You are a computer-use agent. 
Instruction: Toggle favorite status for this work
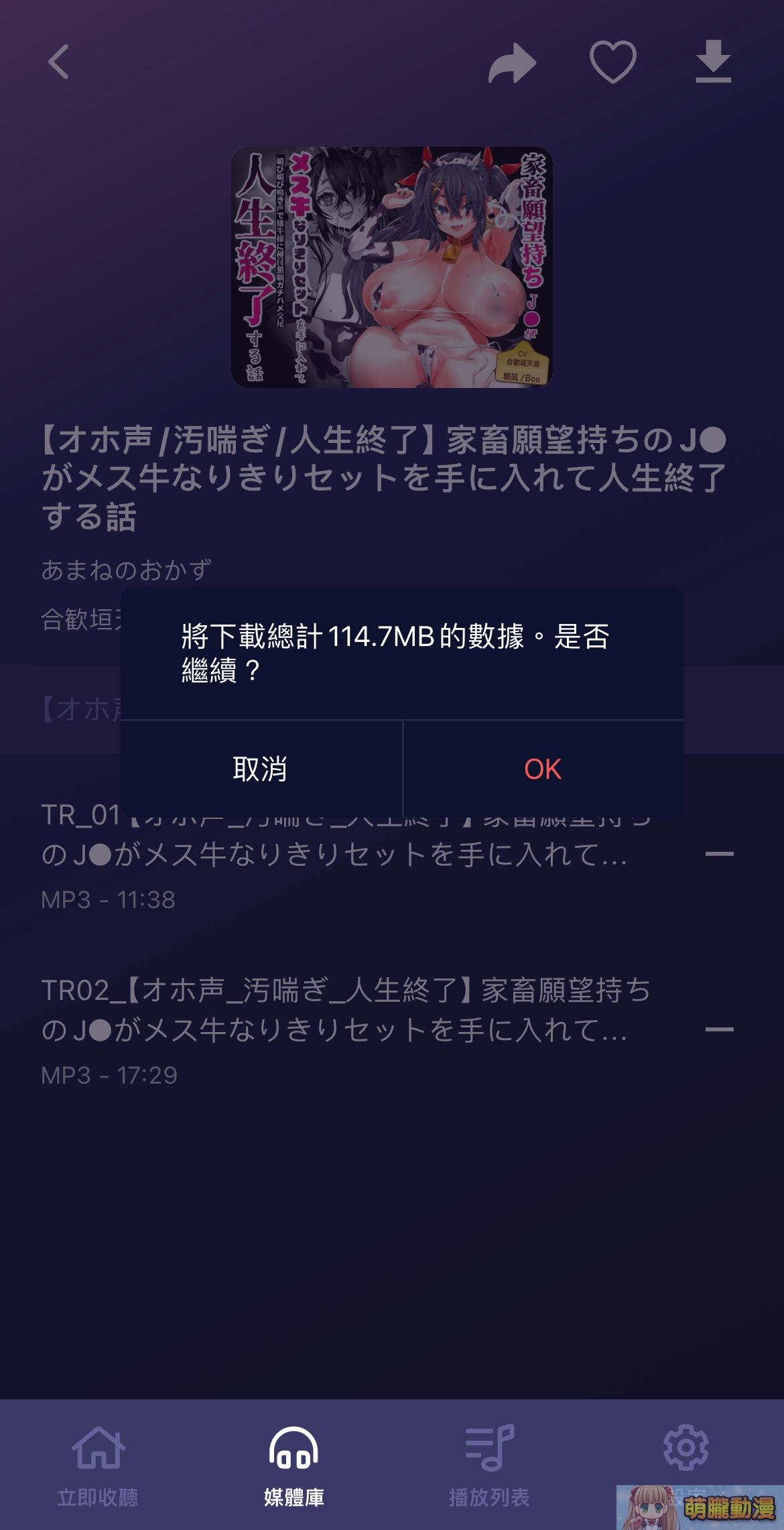point(613,62)
